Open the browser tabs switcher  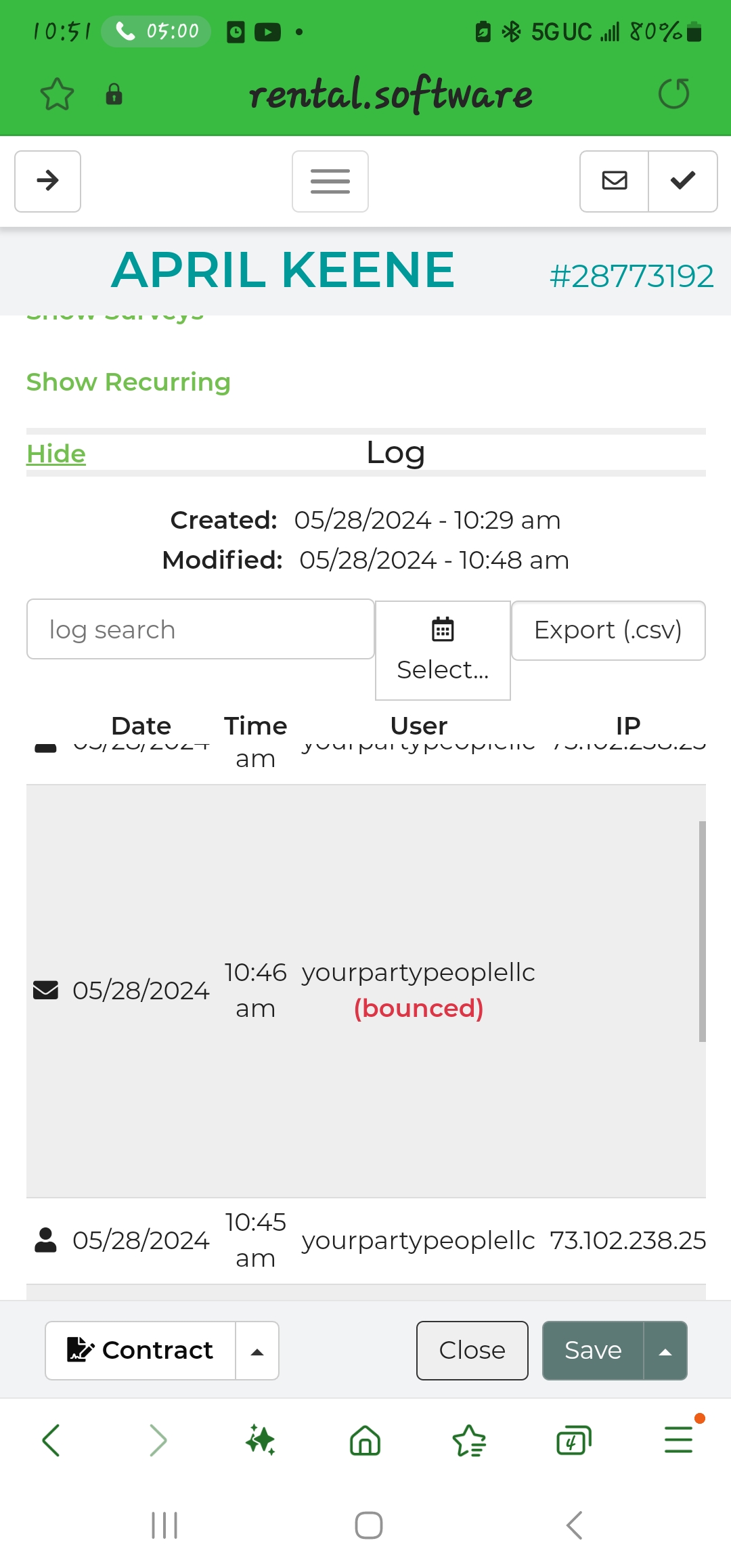pyautogui.click(x=573, y=1440)
